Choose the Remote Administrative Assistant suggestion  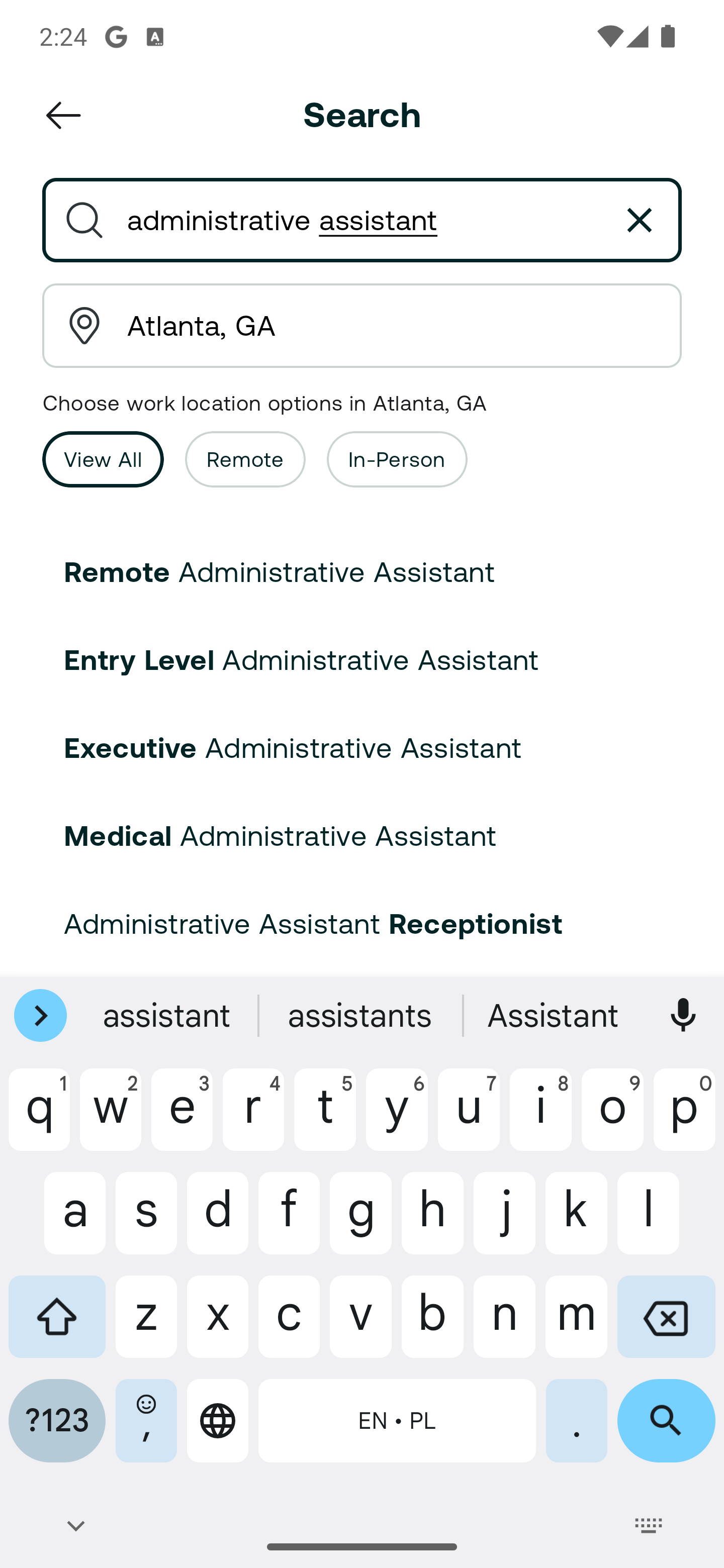[x=361, y=572]
